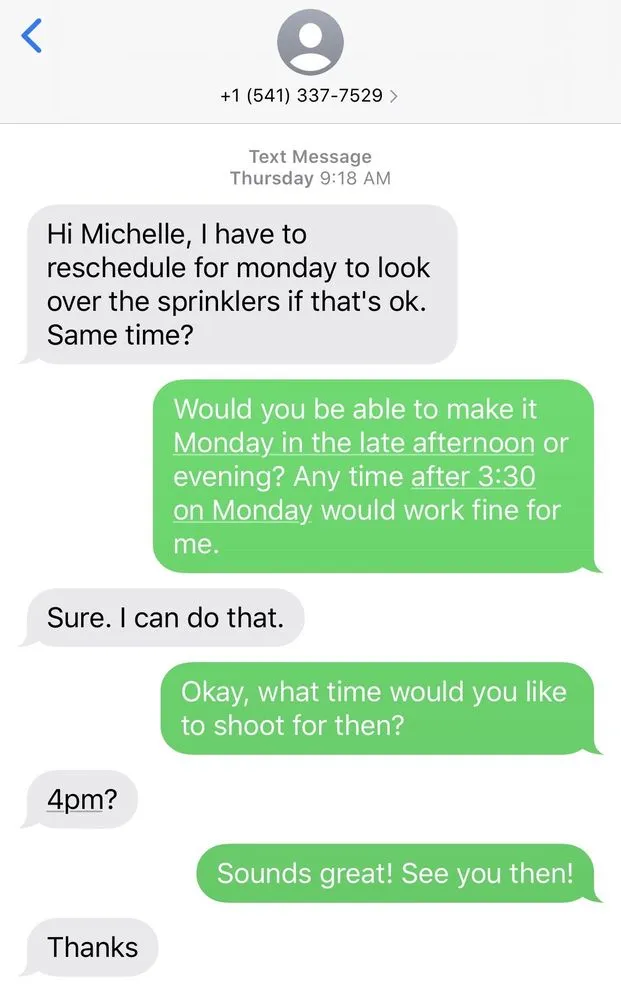Open the "after 3:30 on Monday" date link
This screenshot has width=621, height=1000.
(472, 477)
